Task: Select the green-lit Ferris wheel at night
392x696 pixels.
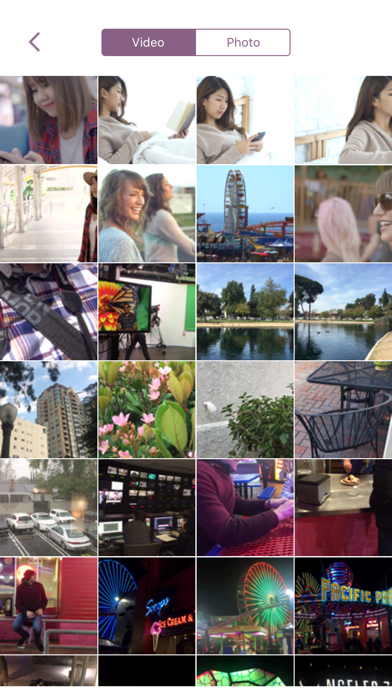Action: pos(245,605)
